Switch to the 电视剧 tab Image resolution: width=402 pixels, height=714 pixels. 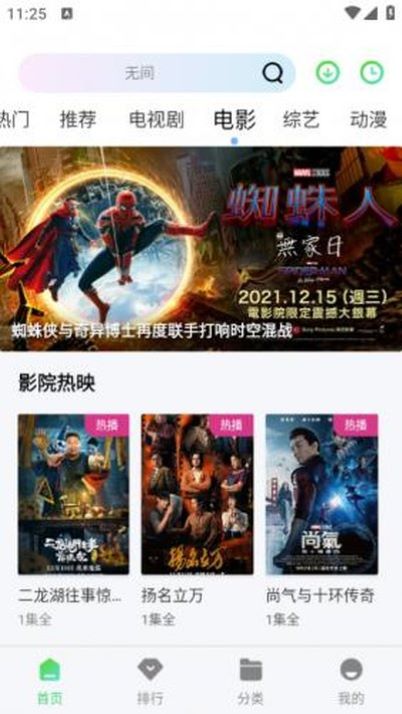(x=156, y=120)
